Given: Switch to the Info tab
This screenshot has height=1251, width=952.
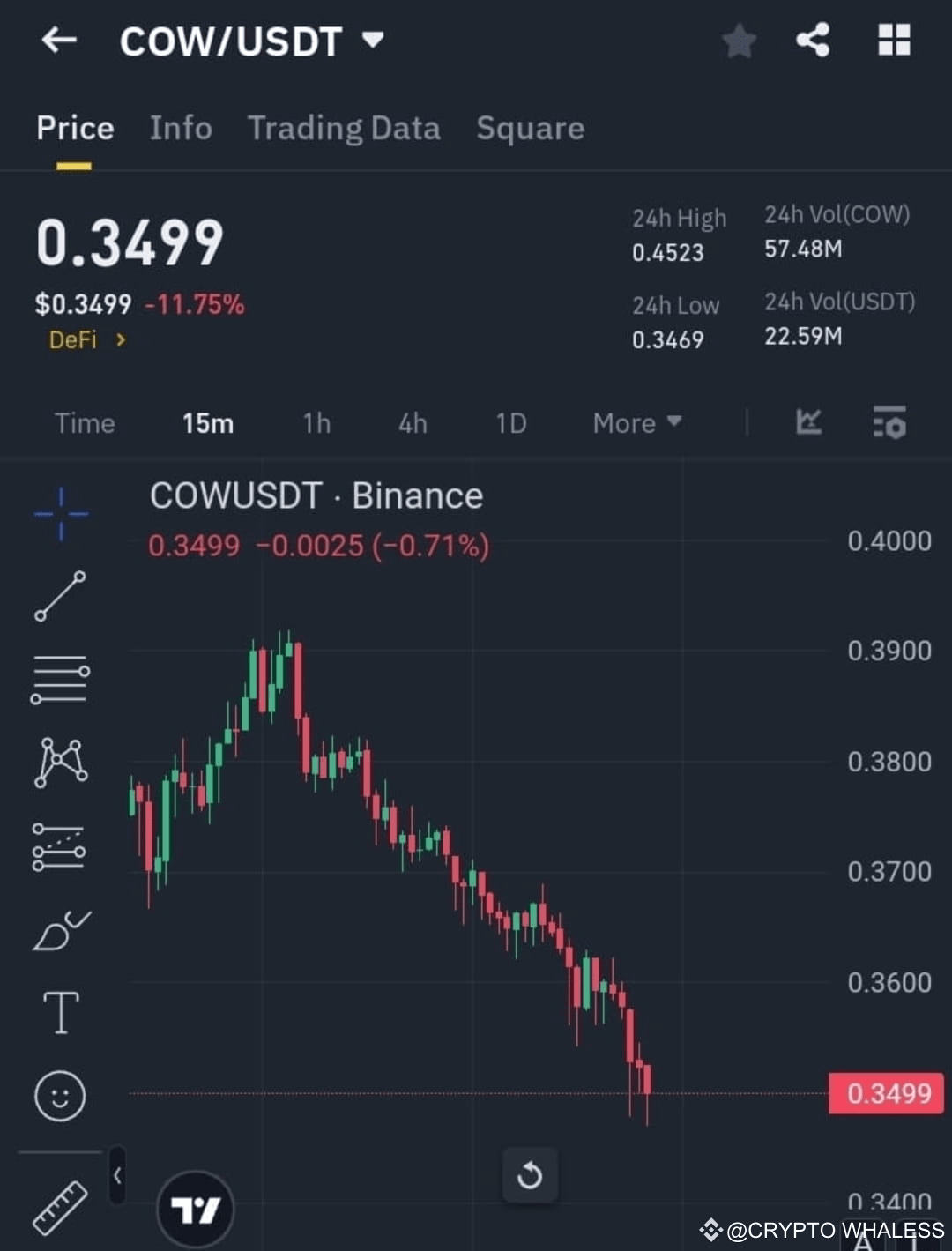Looking at the screenshot, I should [181, 129].
